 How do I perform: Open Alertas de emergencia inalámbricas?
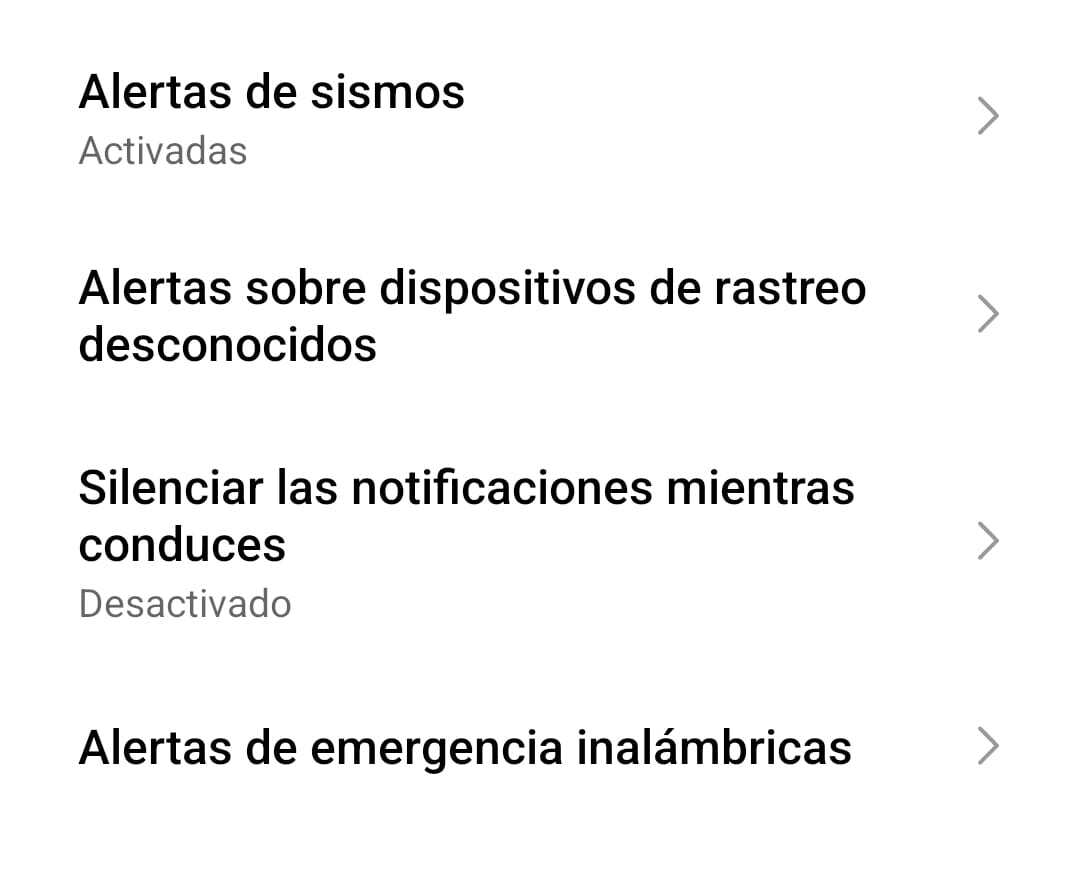click(465, 748)
